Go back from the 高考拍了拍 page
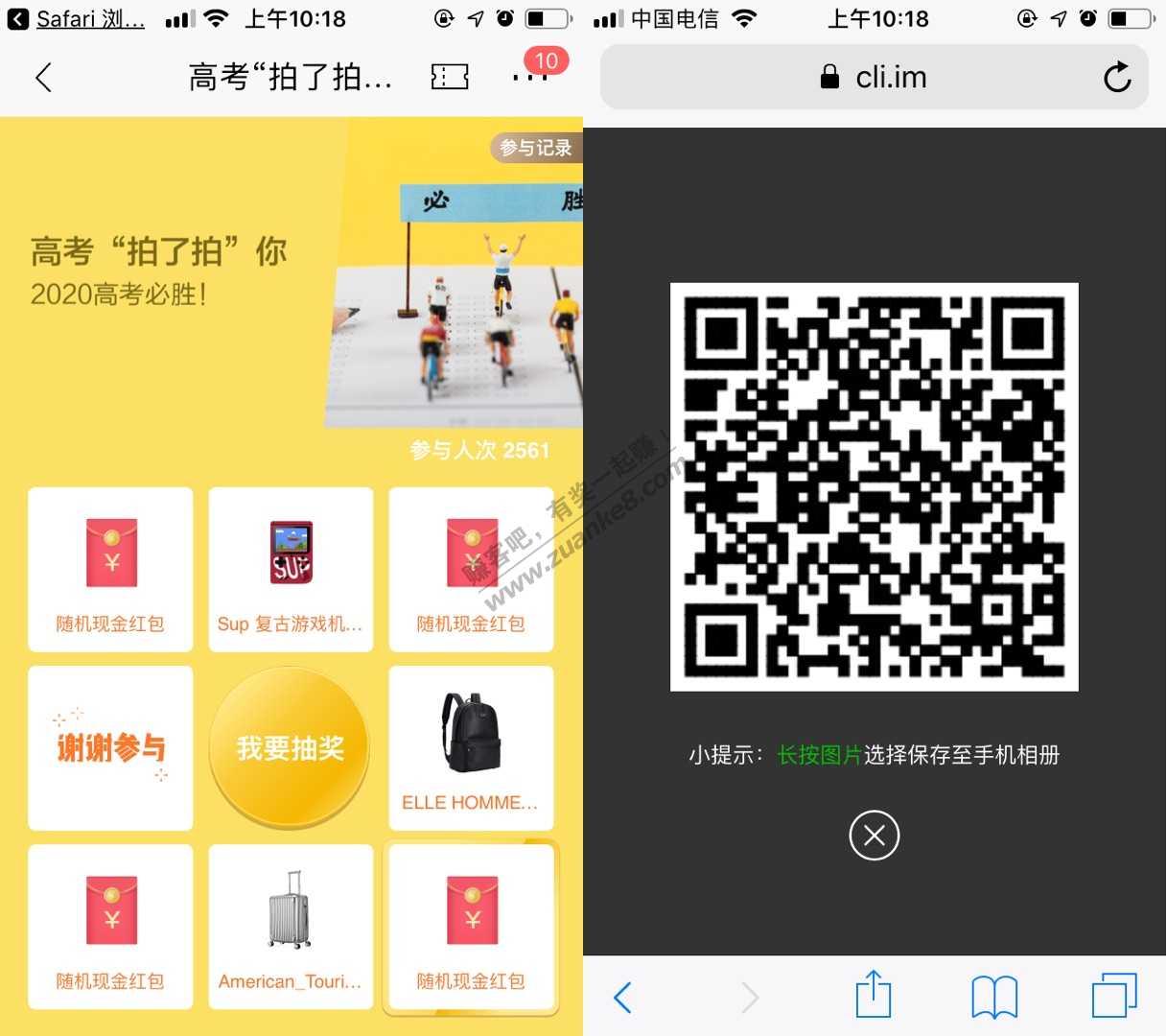The width and height of the screenshot is (1167, 1036). point(43,77)
